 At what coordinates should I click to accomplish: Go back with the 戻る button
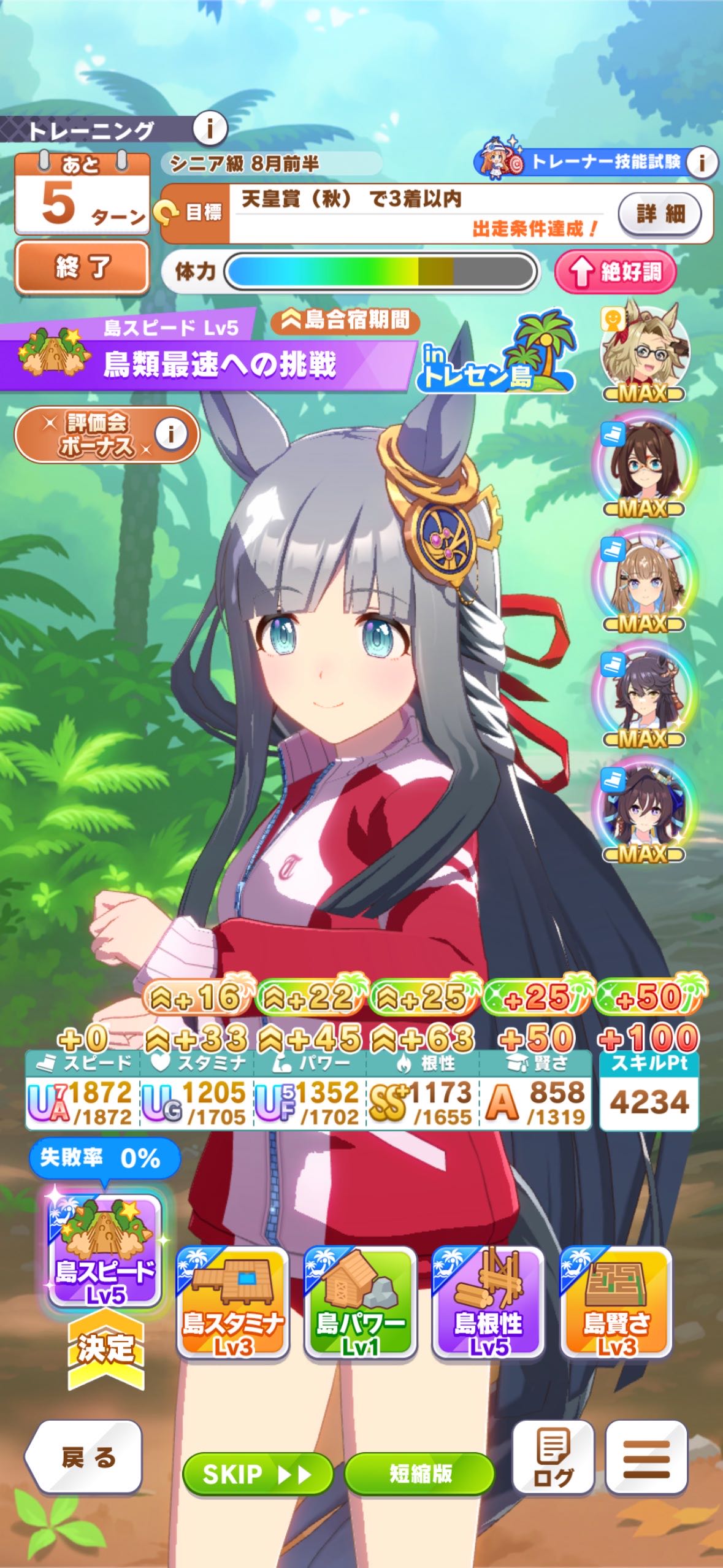[x=84, y=1457]
